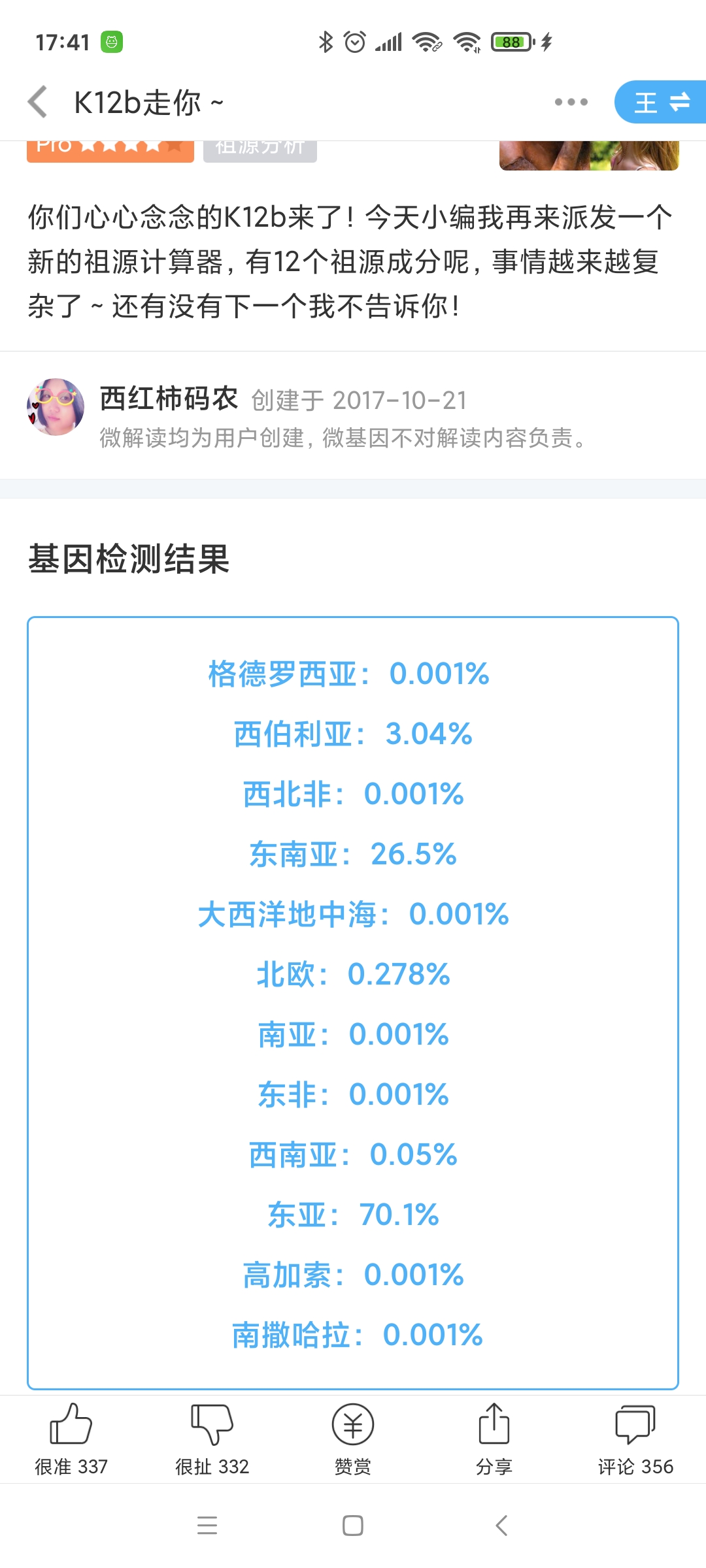
Task: Switch user with the 王 button
Action: 660,102
